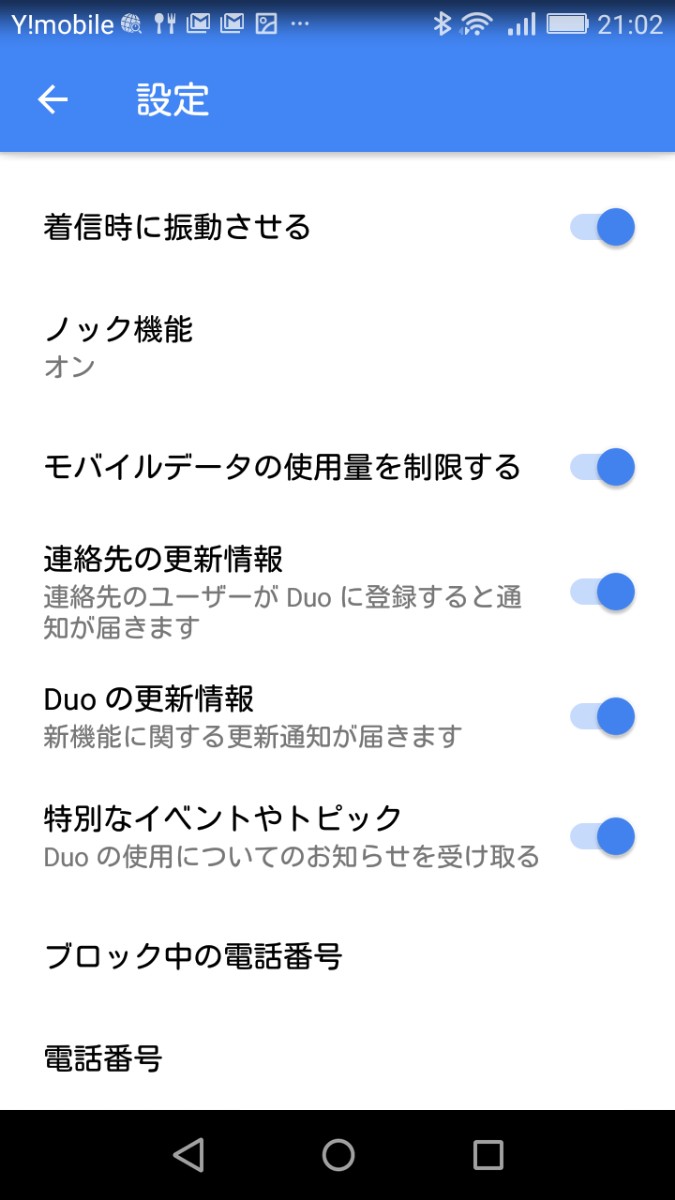The height and width of the screenshot is (1200, 675).
Task: Open recent apps from navigation bar
Action: [488, 1155]
